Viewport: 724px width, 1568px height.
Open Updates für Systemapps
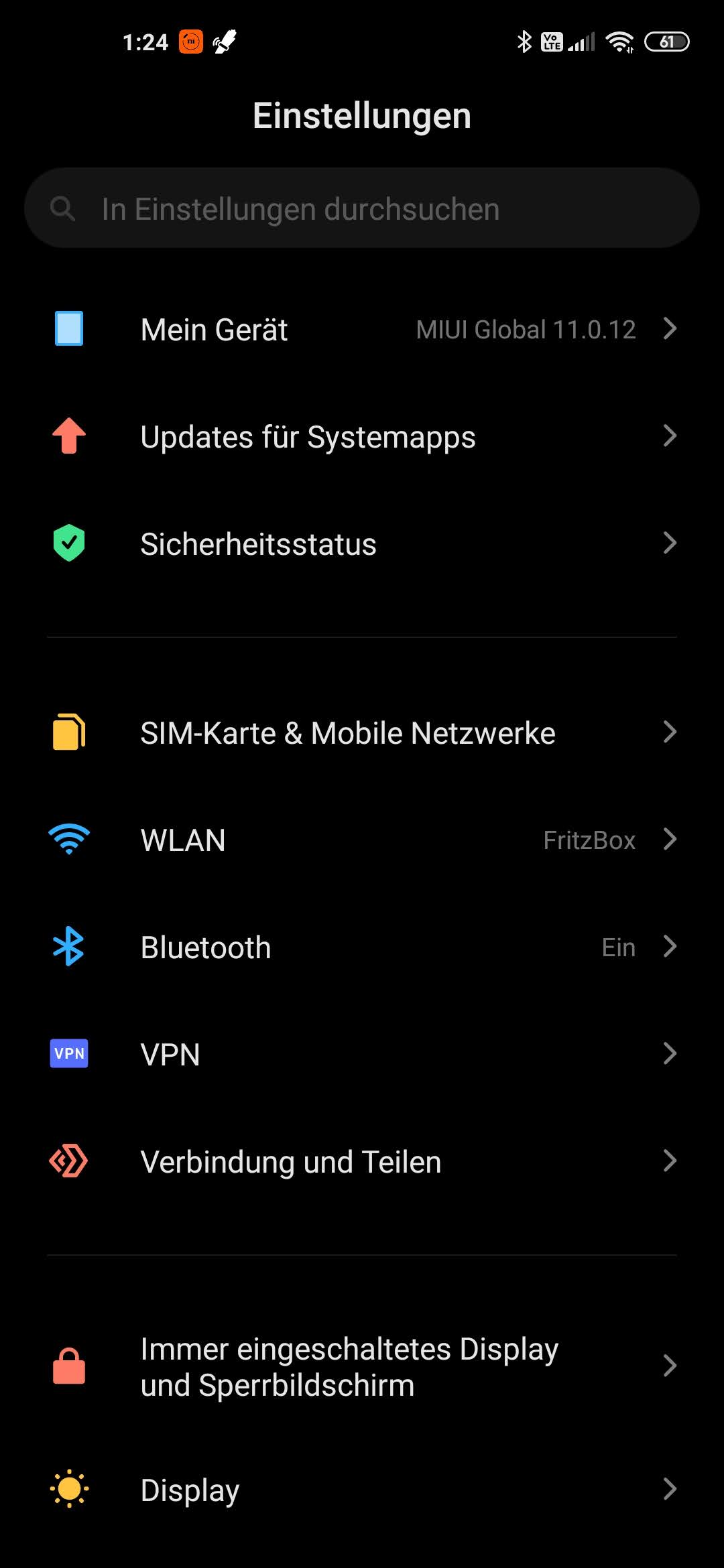tap(362, 436)
